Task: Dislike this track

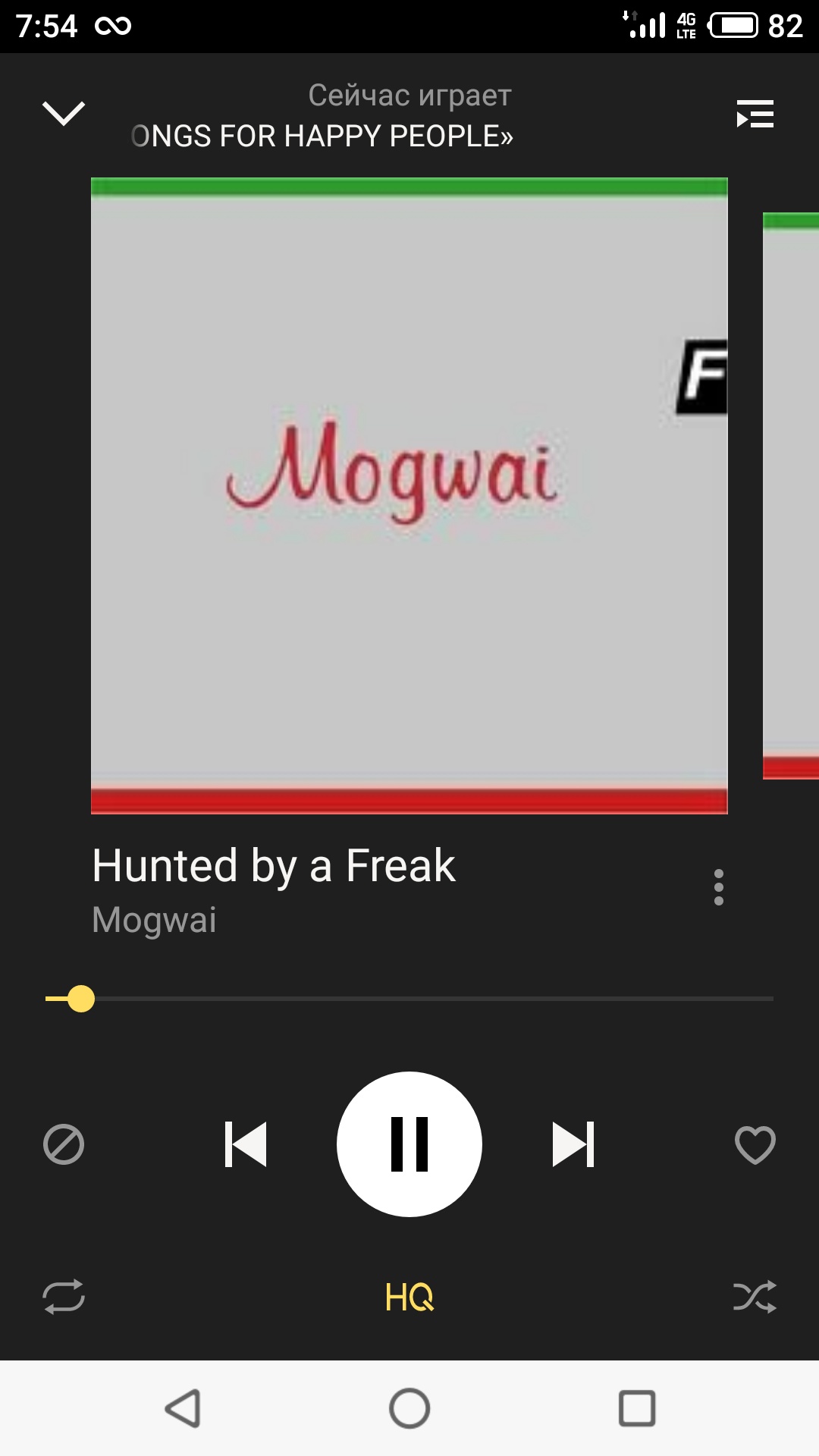Action: click(x=64, y=1144)
